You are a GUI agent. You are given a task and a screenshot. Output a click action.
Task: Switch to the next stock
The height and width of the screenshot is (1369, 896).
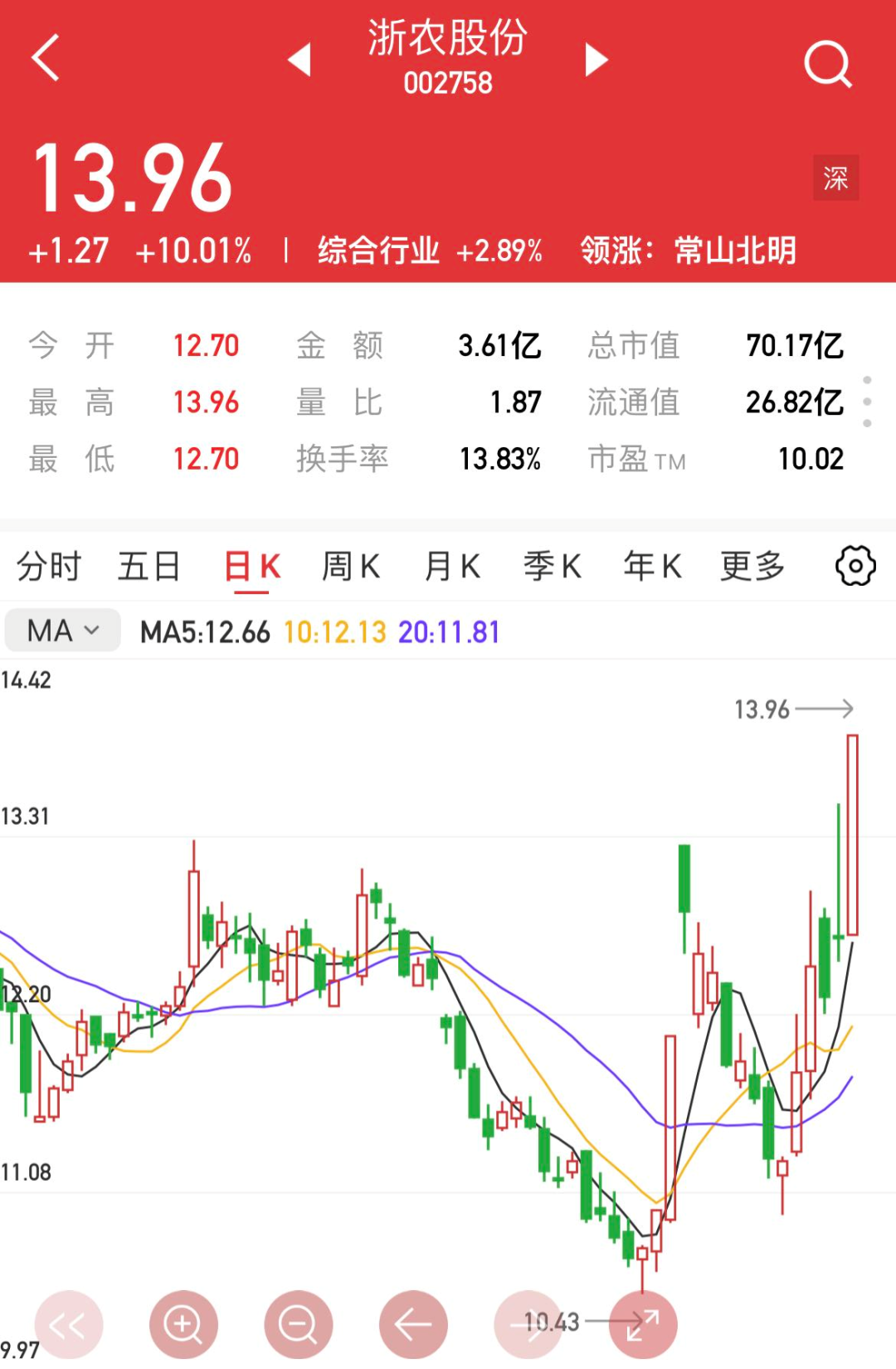[596, 60]
